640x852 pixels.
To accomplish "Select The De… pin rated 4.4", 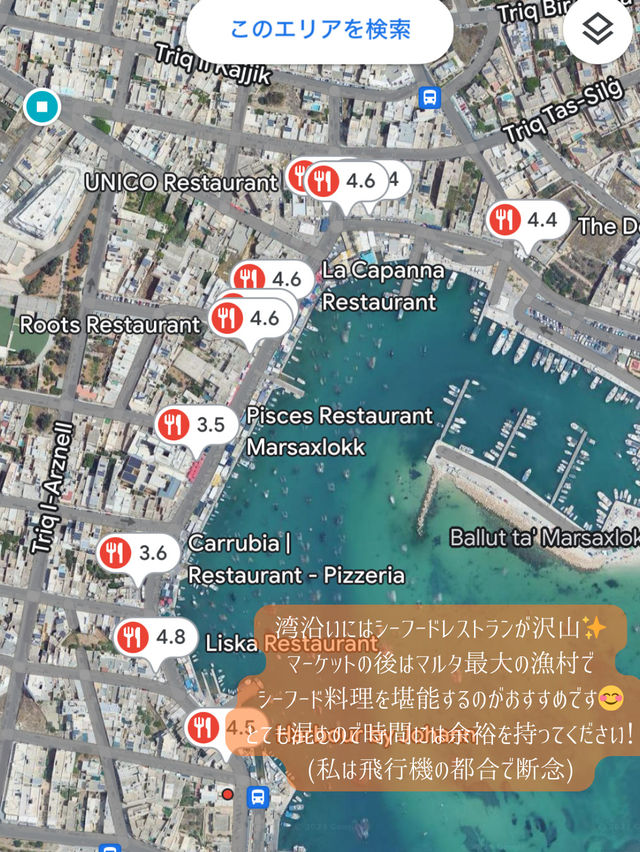I will [528, 220].
